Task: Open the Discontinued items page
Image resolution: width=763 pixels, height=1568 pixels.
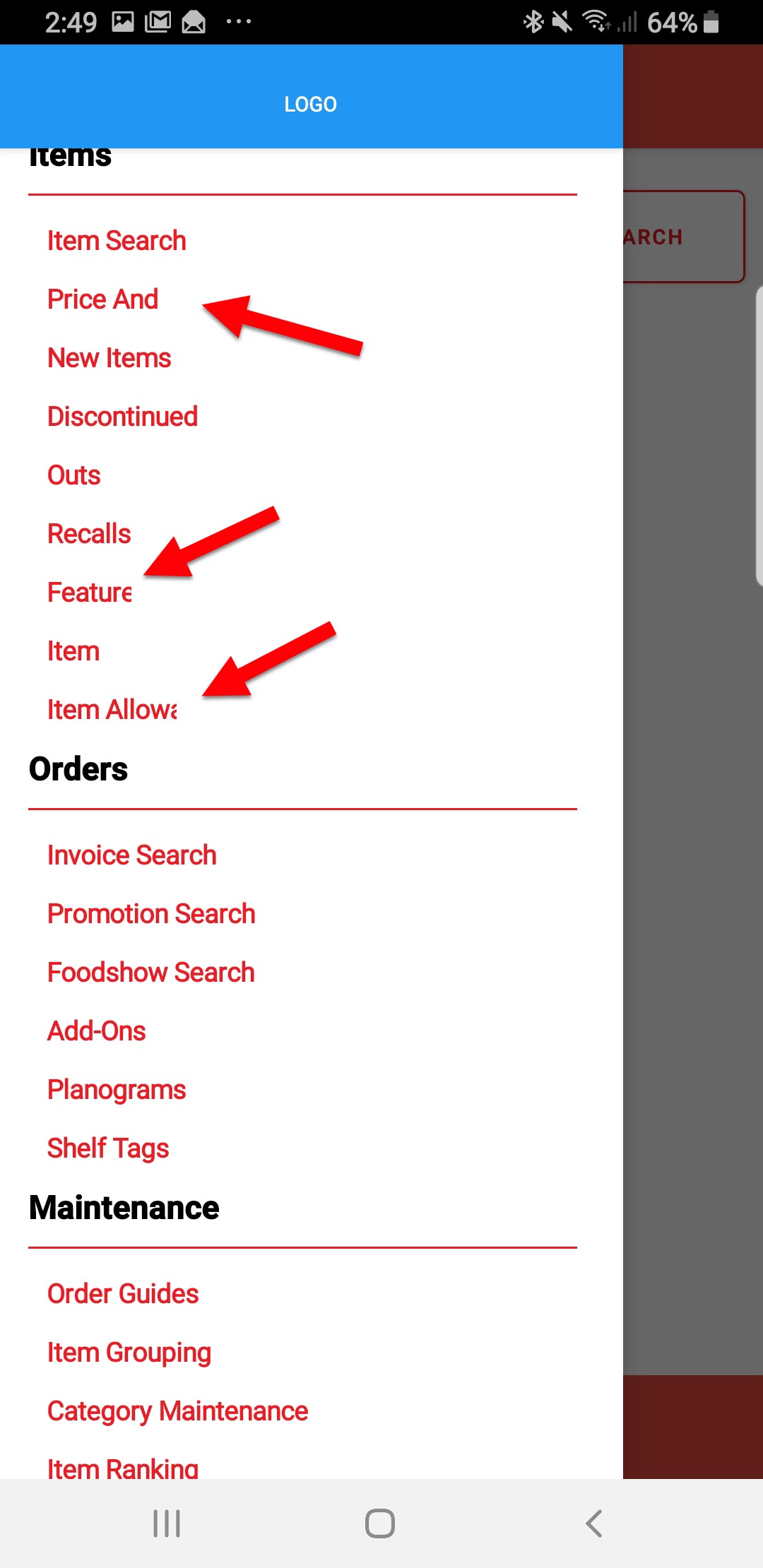Action: point(122,416)
